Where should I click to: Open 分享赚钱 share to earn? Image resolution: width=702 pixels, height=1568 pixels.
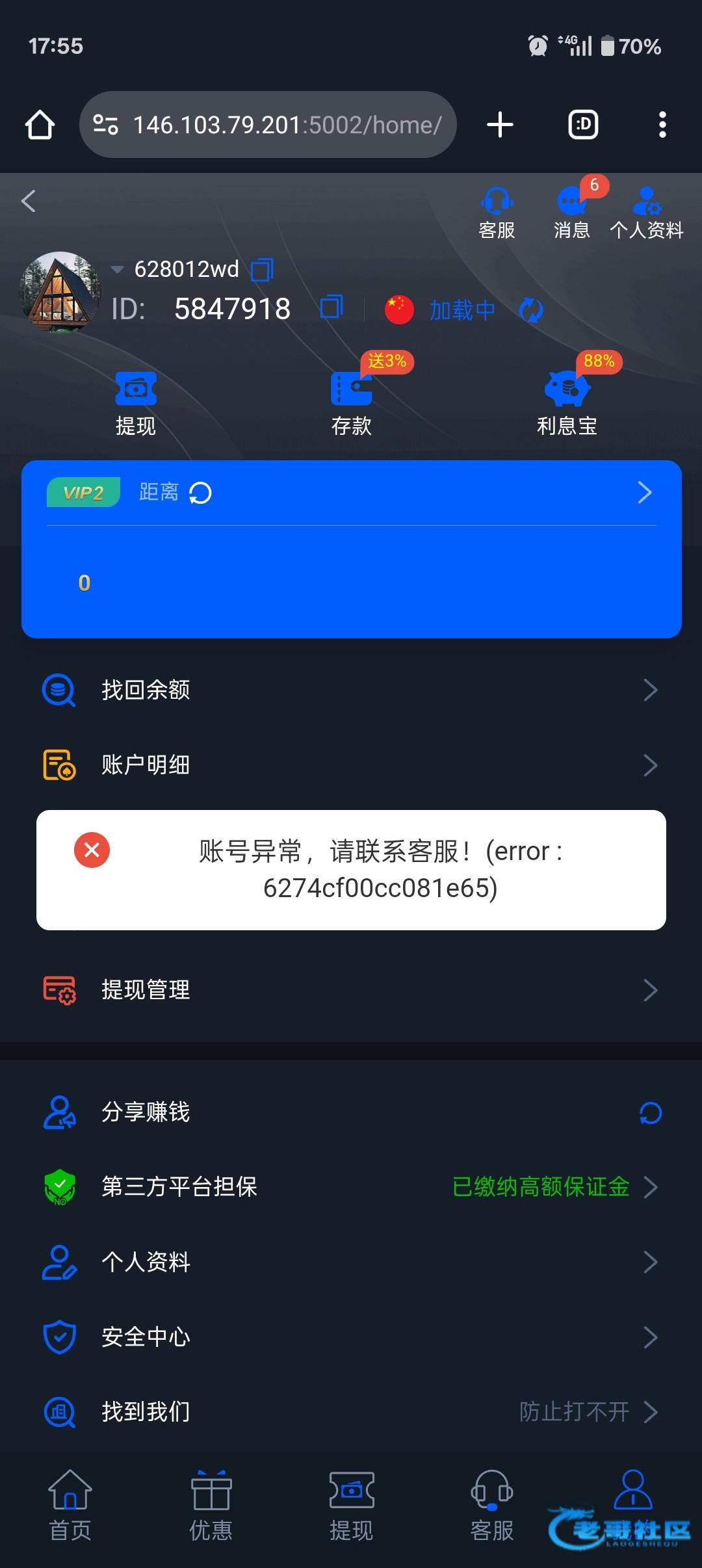tap(351, 1112)
